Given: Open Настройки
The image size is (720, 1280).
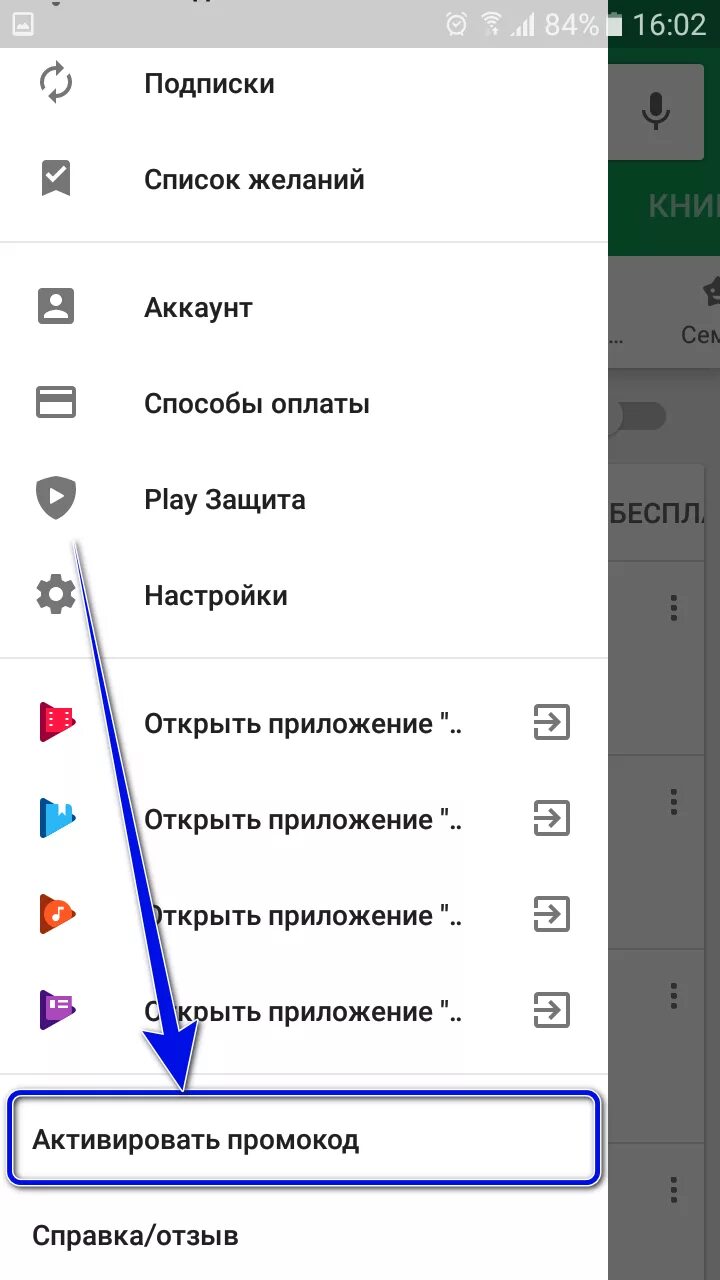Looking at the screenshot, I should point(304,595).
